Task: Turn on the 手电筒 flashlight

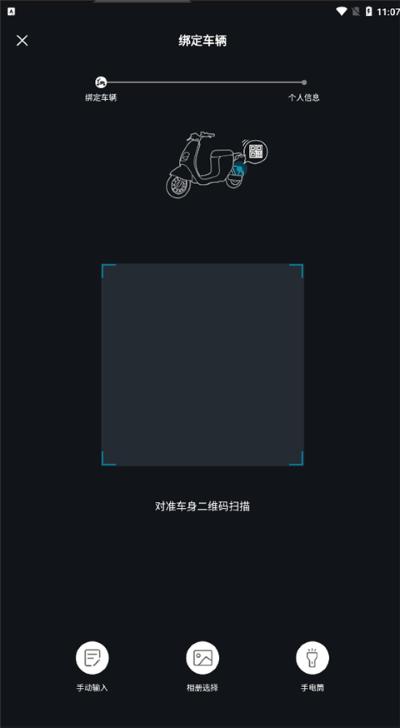Action: click(312, 657)
